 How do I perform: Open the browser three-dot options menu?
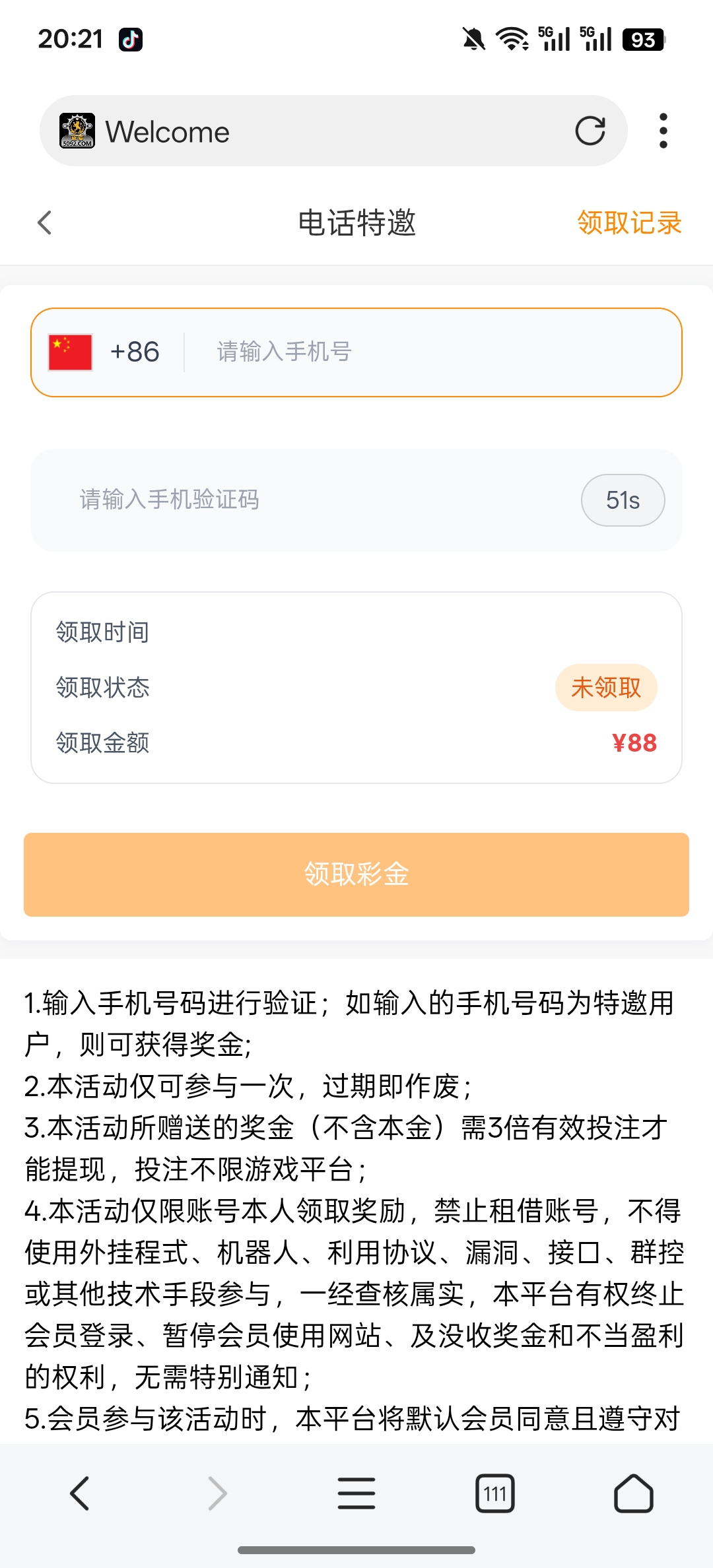pyautogui.click(x=663, y=131)
